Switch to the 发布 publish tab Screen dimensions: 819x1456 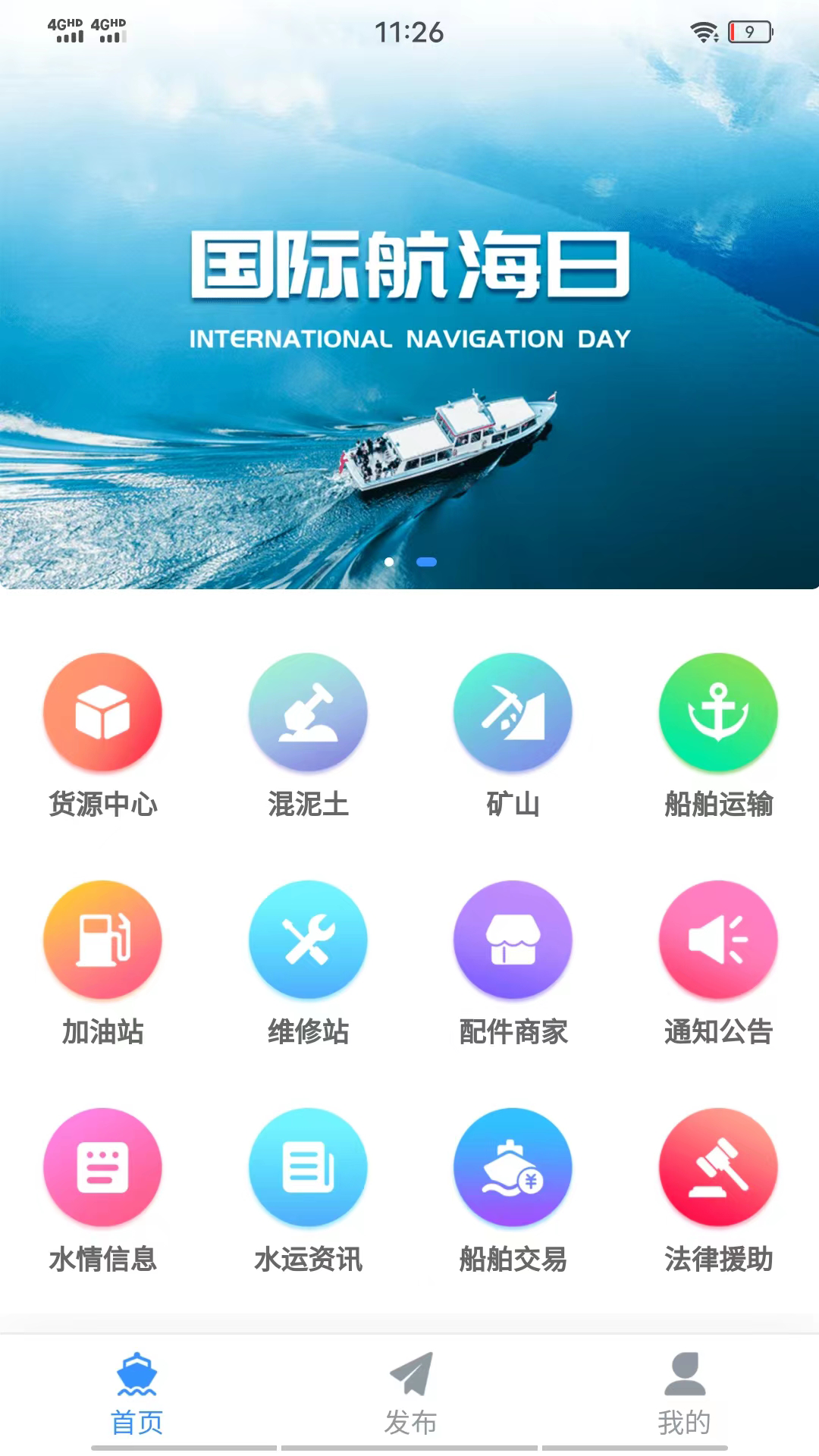click(x=410, y=1394)
